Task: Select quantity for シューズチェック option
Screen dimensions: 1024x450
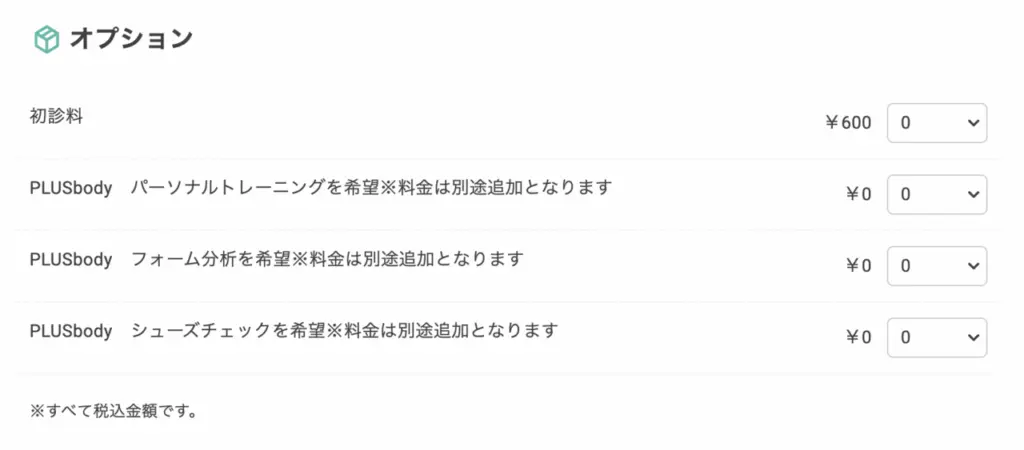Action: pos(937,338)
